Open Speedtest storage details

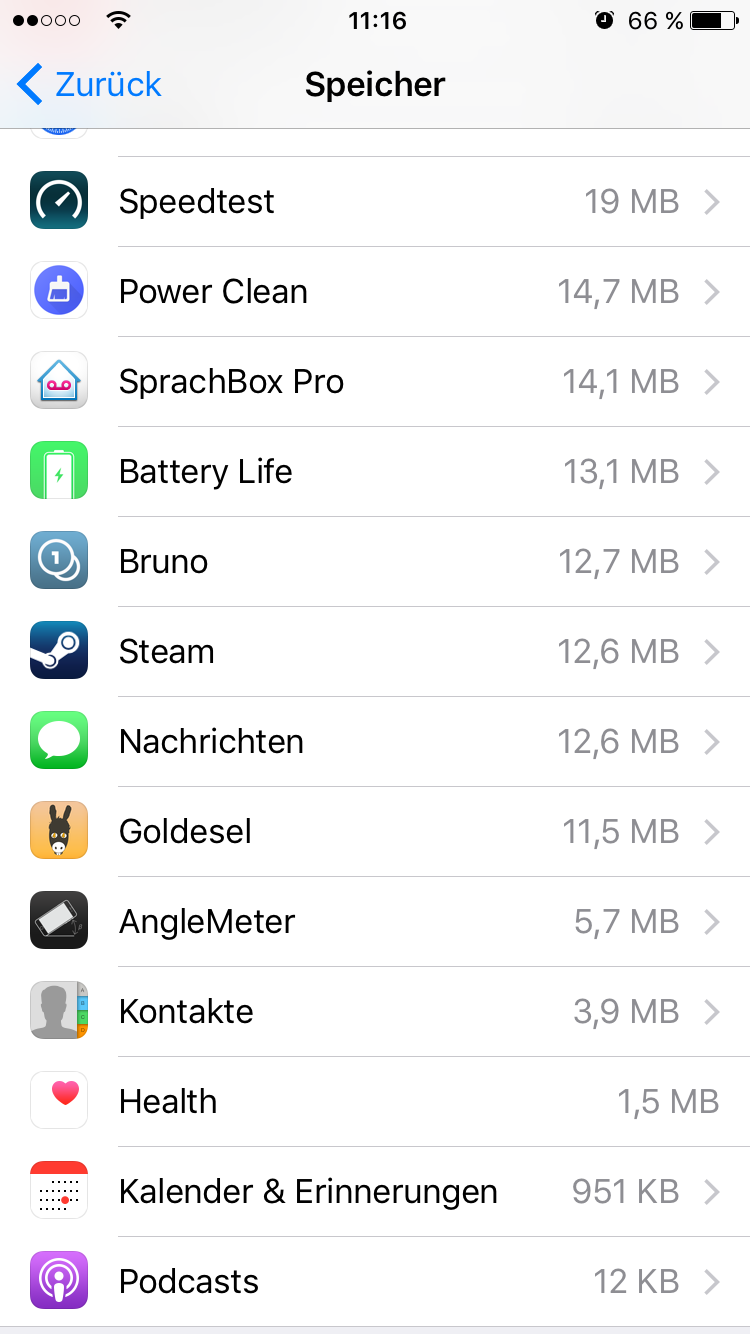point(375,202)
